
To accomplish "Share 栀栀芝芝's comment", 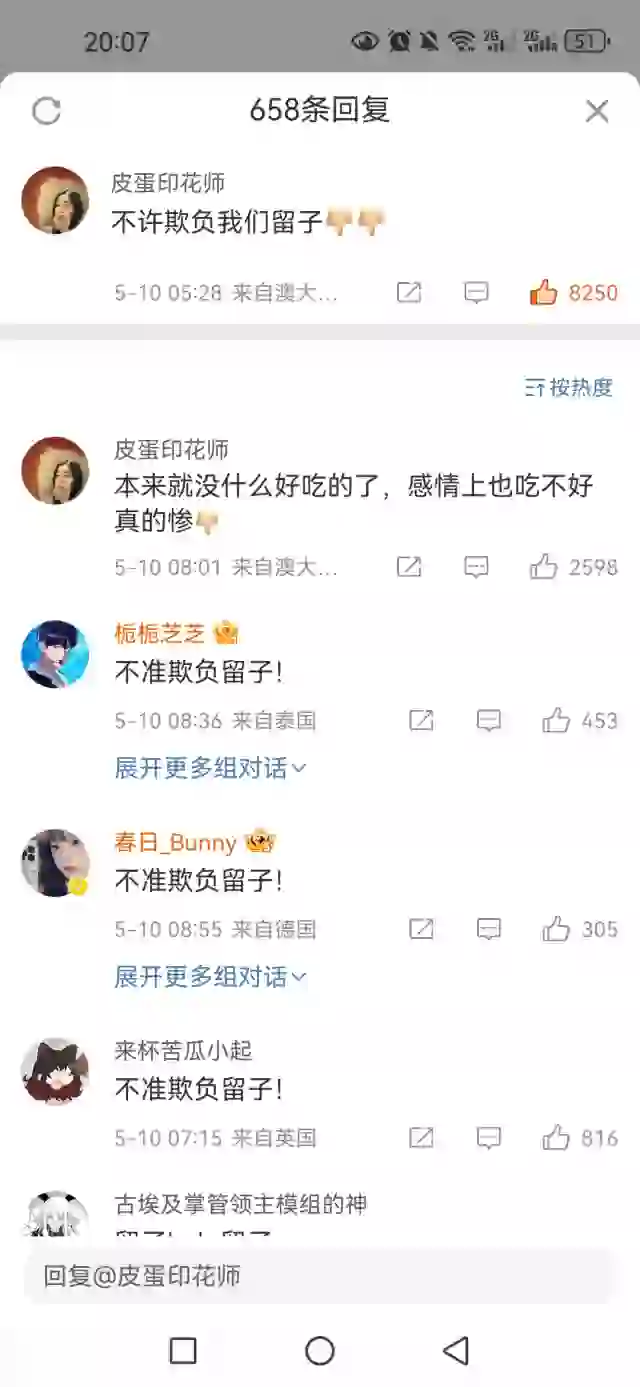I will coord(421,721).
